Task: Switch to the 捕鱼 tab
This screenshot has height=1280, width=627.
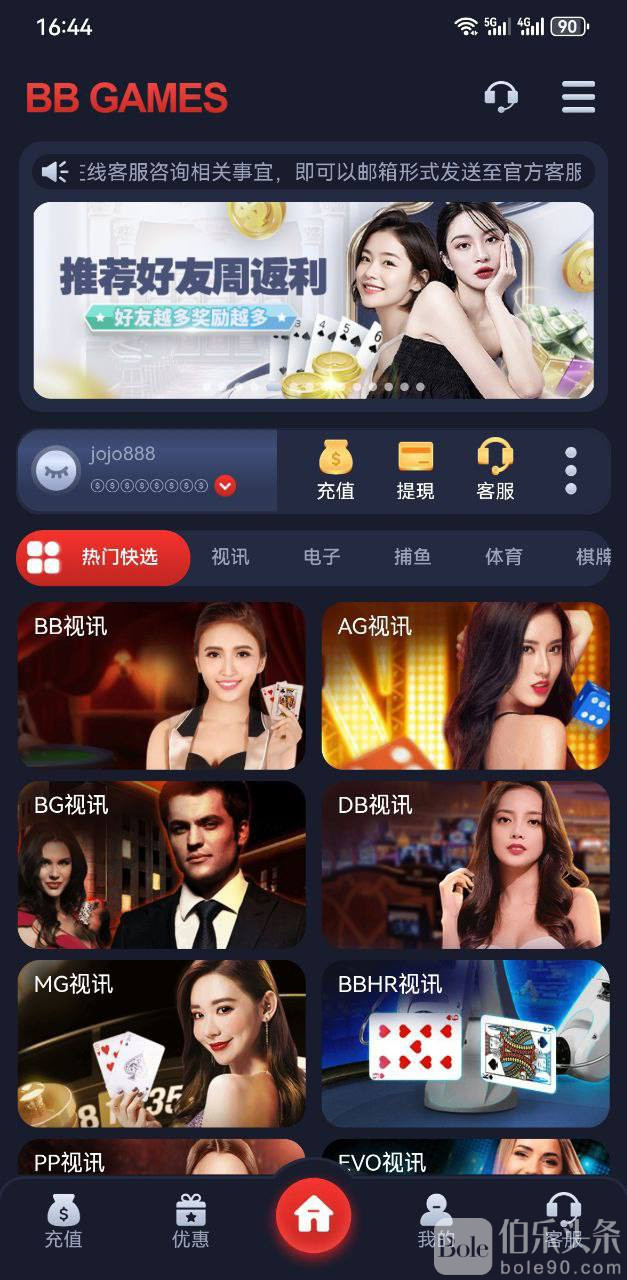Action: [x=412, y=557]
